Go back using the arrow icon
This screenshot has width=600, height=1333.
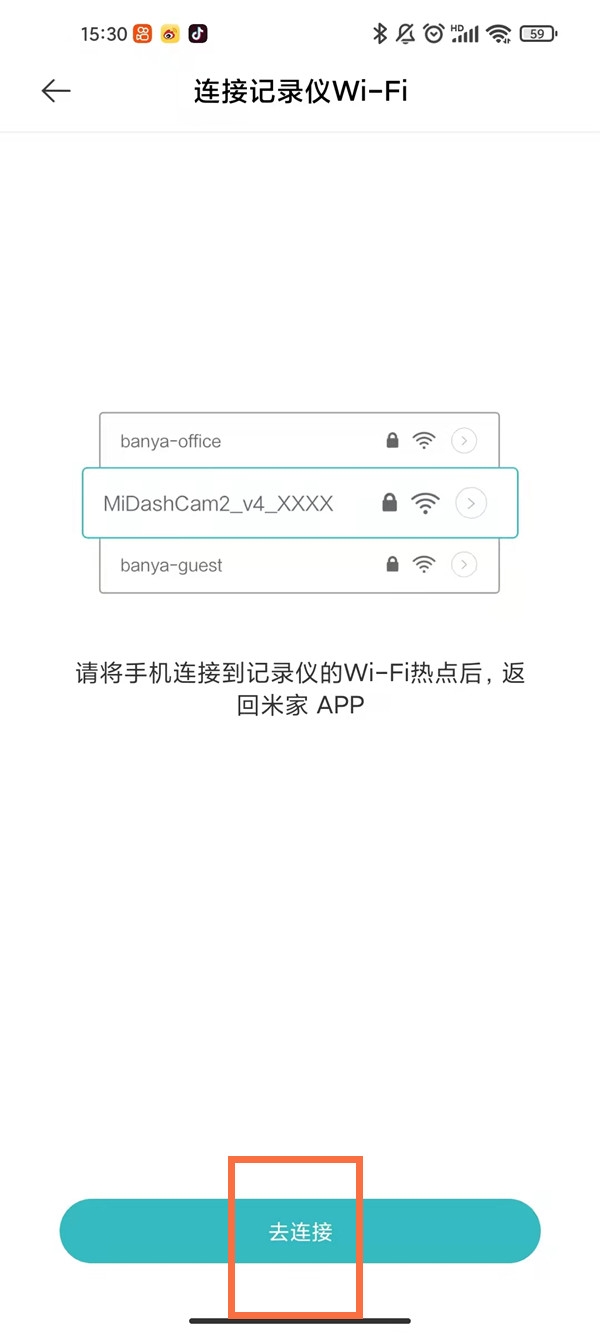pyautogui.click(x=56, y=91)
